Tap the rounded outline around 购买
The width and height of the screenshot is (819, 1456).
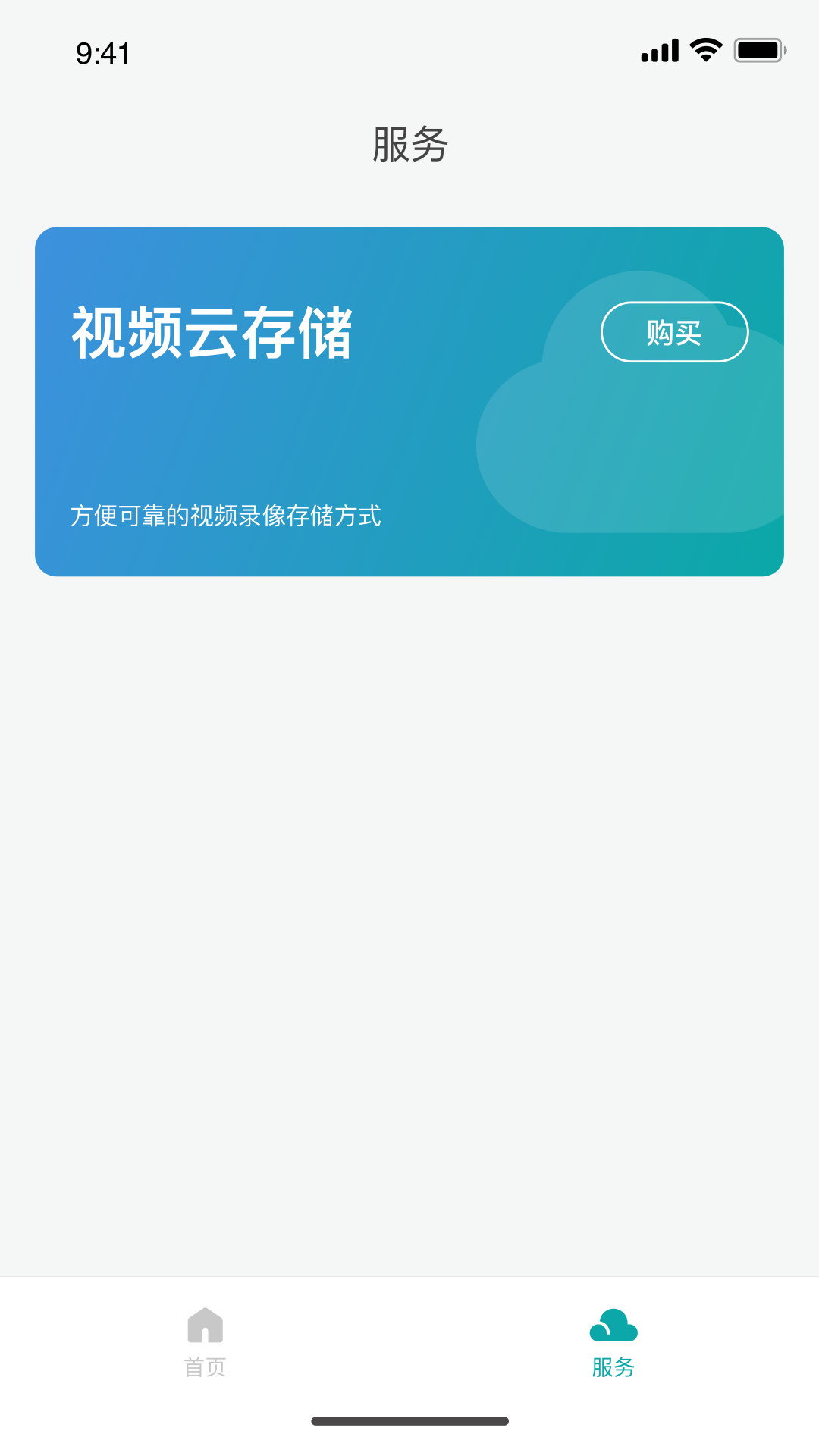point(674,331)
